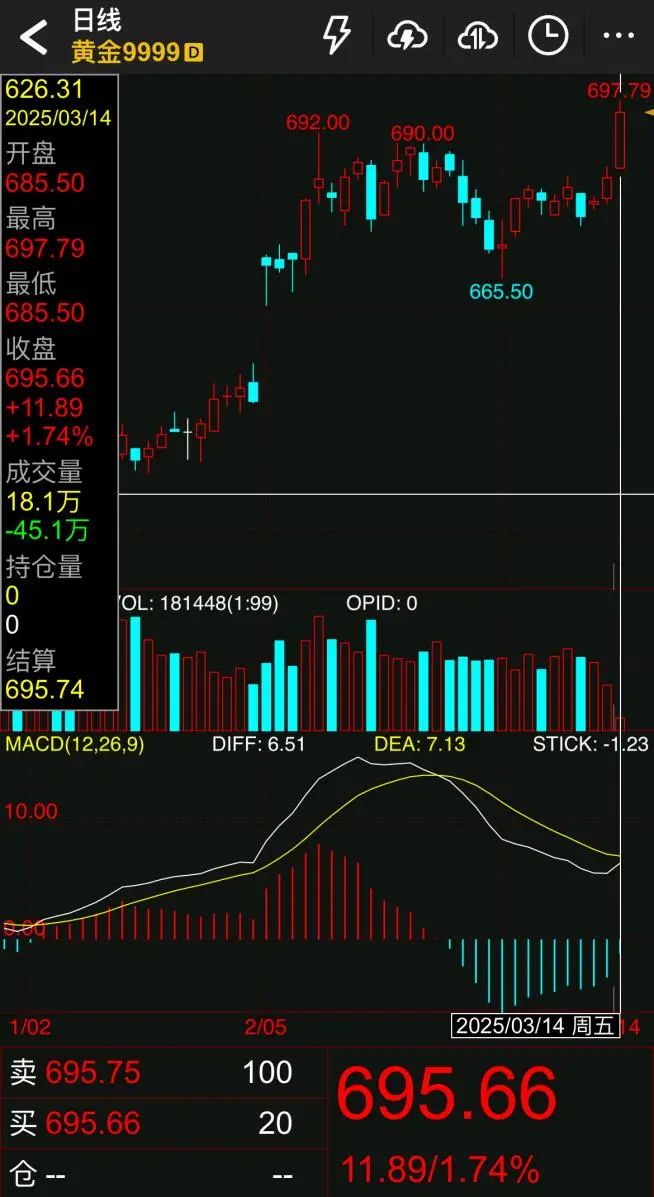Image resolution: width=654 pixels, height=1197 pixels.
Task: Go back using the top-left arrow
Action: click(34, 36)
